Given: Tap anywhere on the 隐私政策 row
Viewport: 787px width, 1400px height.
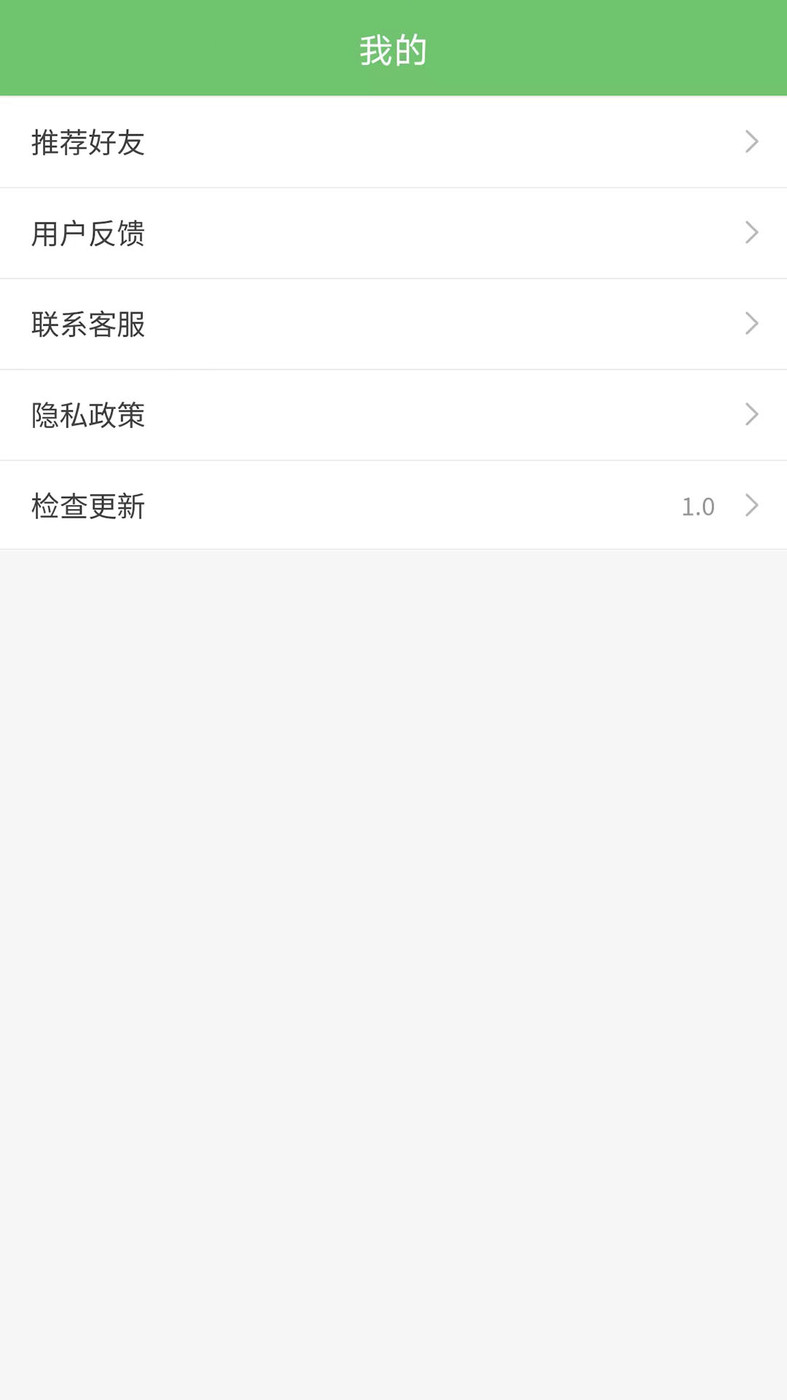Looking at the screenshot, I should point(393,414).
